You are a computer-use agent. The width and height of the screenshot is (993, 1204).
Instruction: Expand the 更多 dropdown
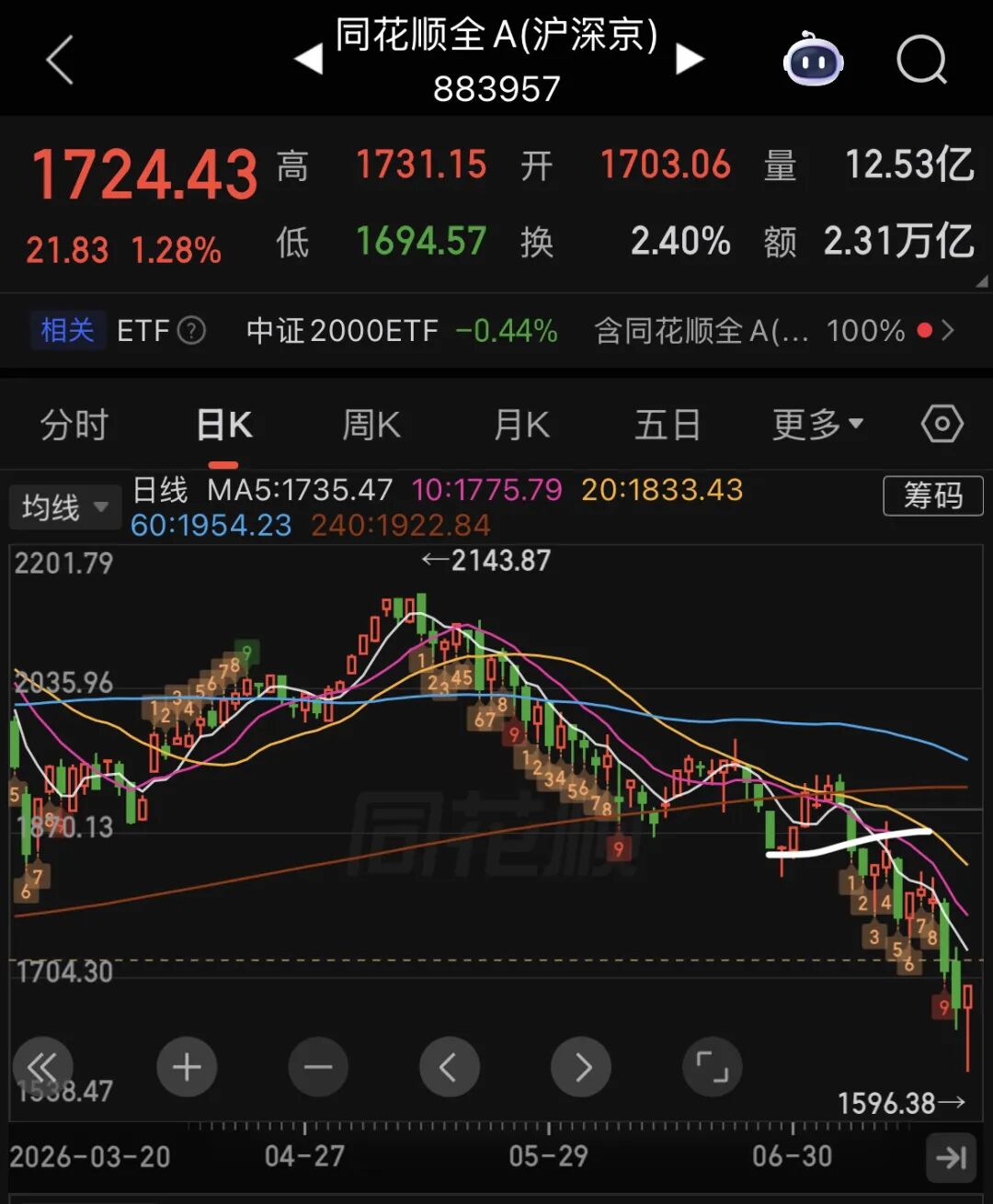pyautogui.click(x=817, y=425)
